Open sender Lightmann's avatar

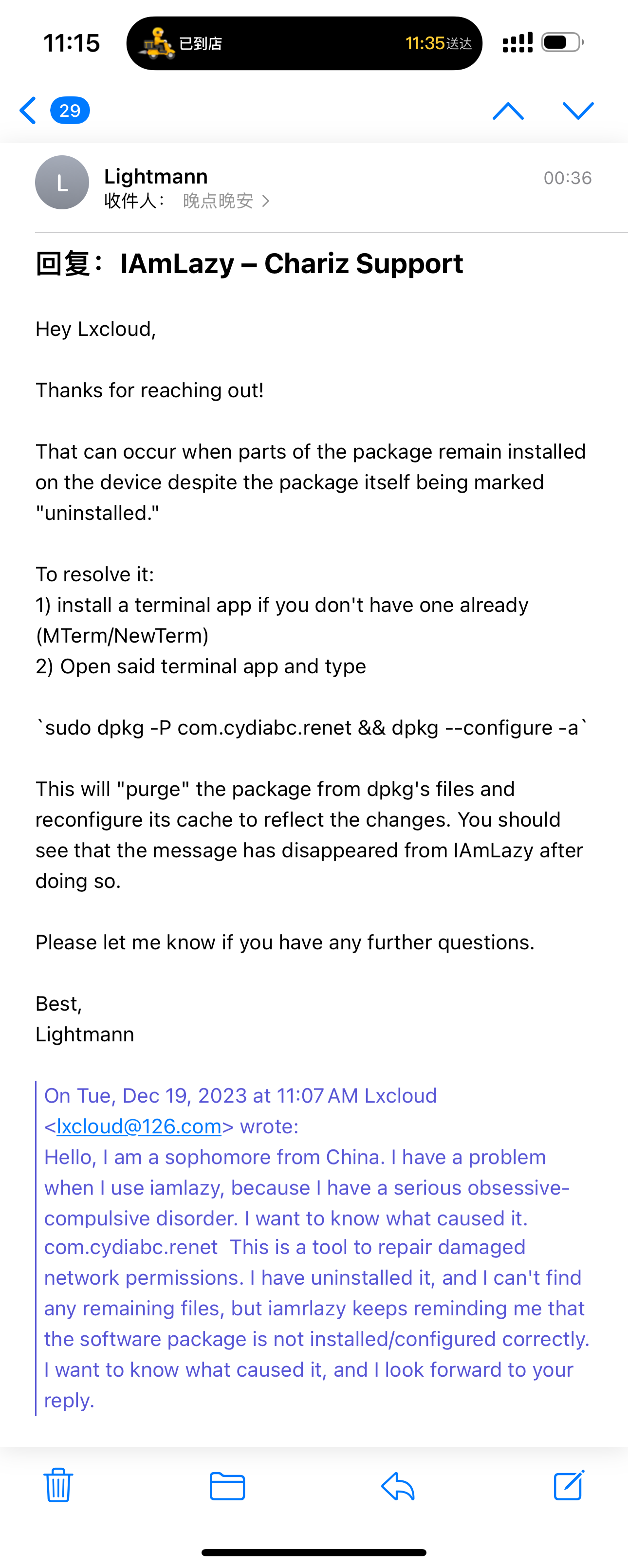coord(62,183)
